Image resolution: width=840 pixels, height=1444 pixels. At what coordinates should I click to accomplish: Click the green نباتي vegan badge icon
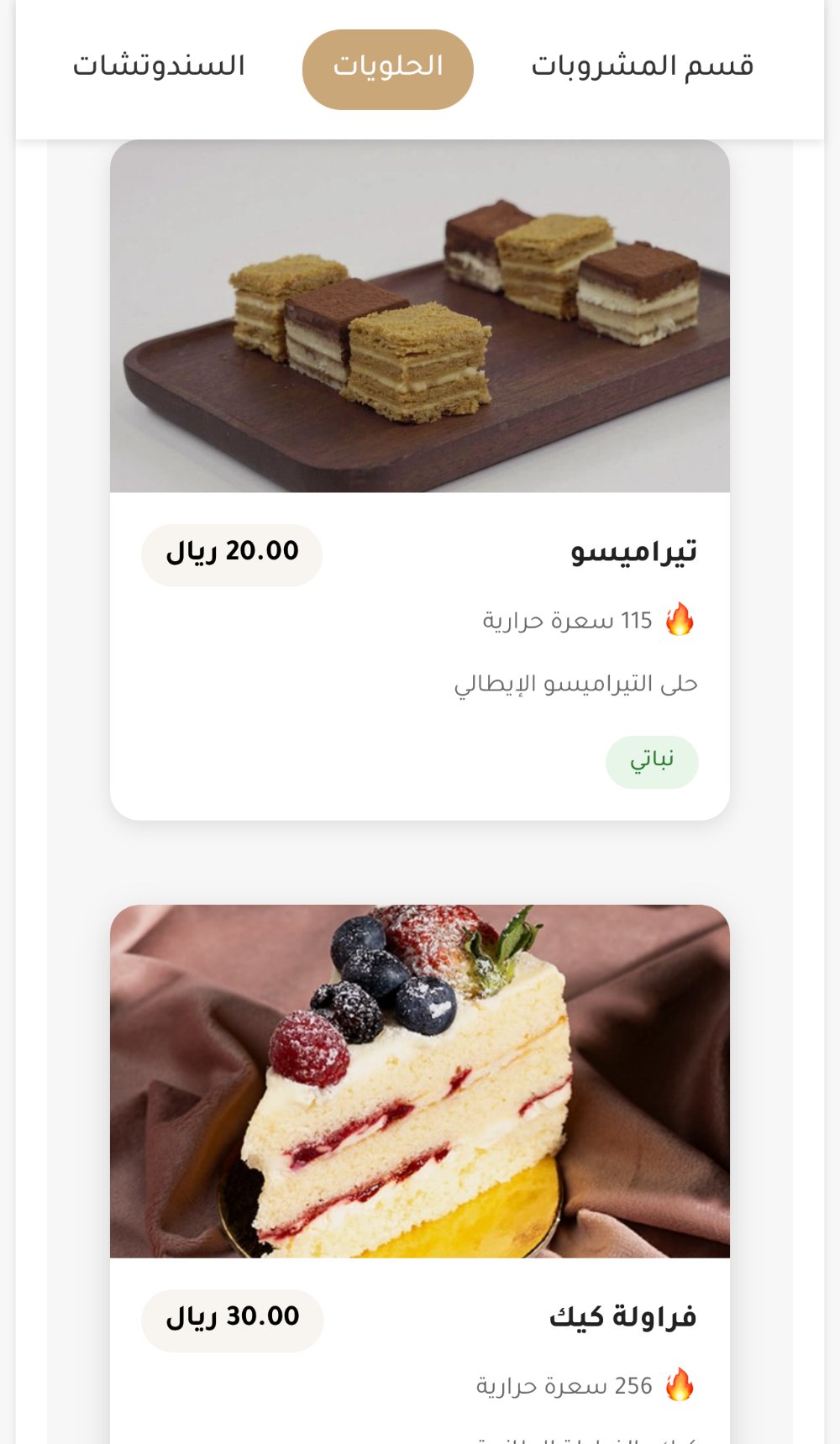(651, 760)
